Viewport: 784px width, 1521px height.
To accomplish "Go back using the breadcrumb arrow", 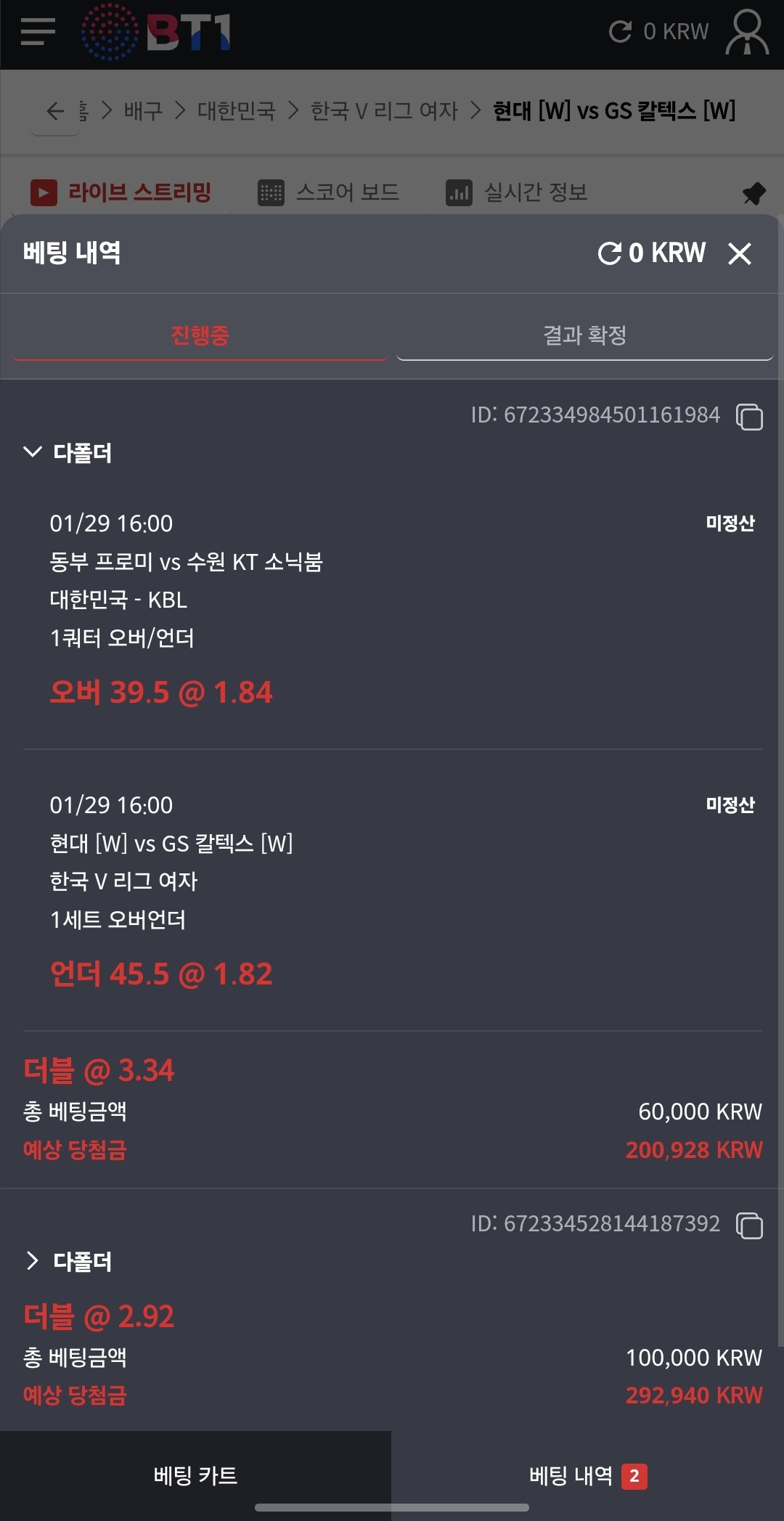I will click(55, 110).
